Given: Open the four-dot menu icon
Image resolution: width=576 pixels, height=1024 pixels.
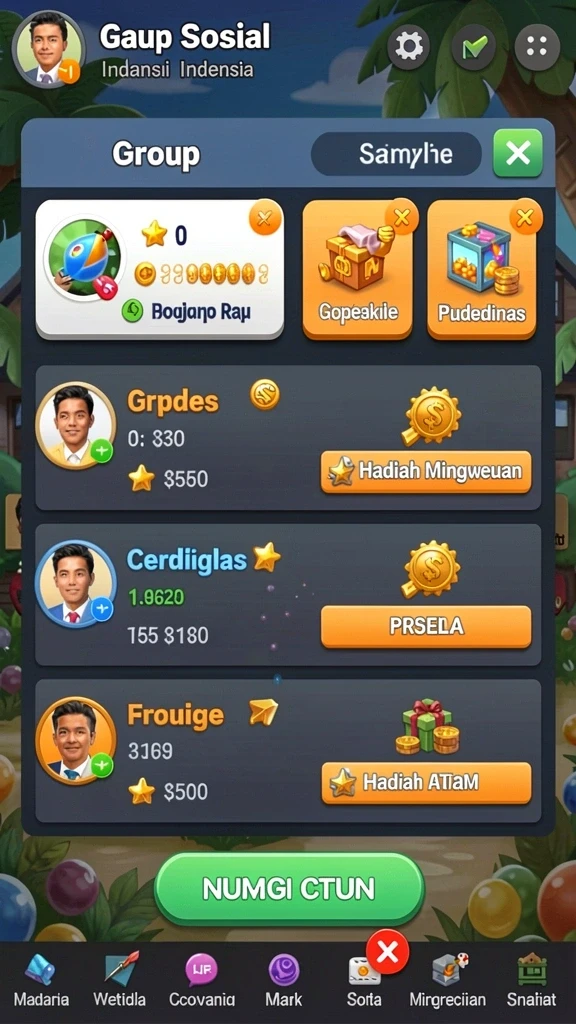Looking at the screenshot, I should point(537,47).
